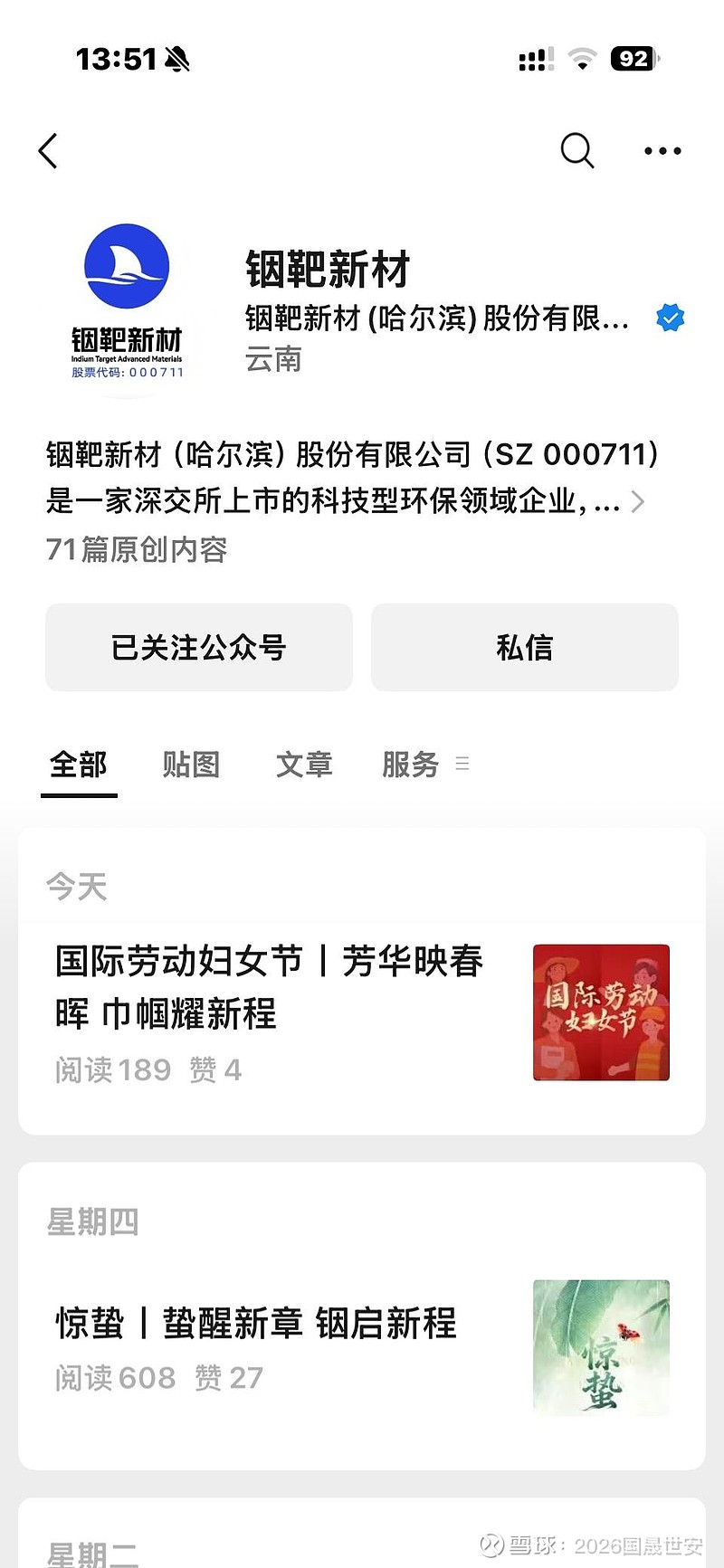The height and width of the screenshot is (1568, 724).
Task: Tap 私信 to message the account
Action: point(524,648)
